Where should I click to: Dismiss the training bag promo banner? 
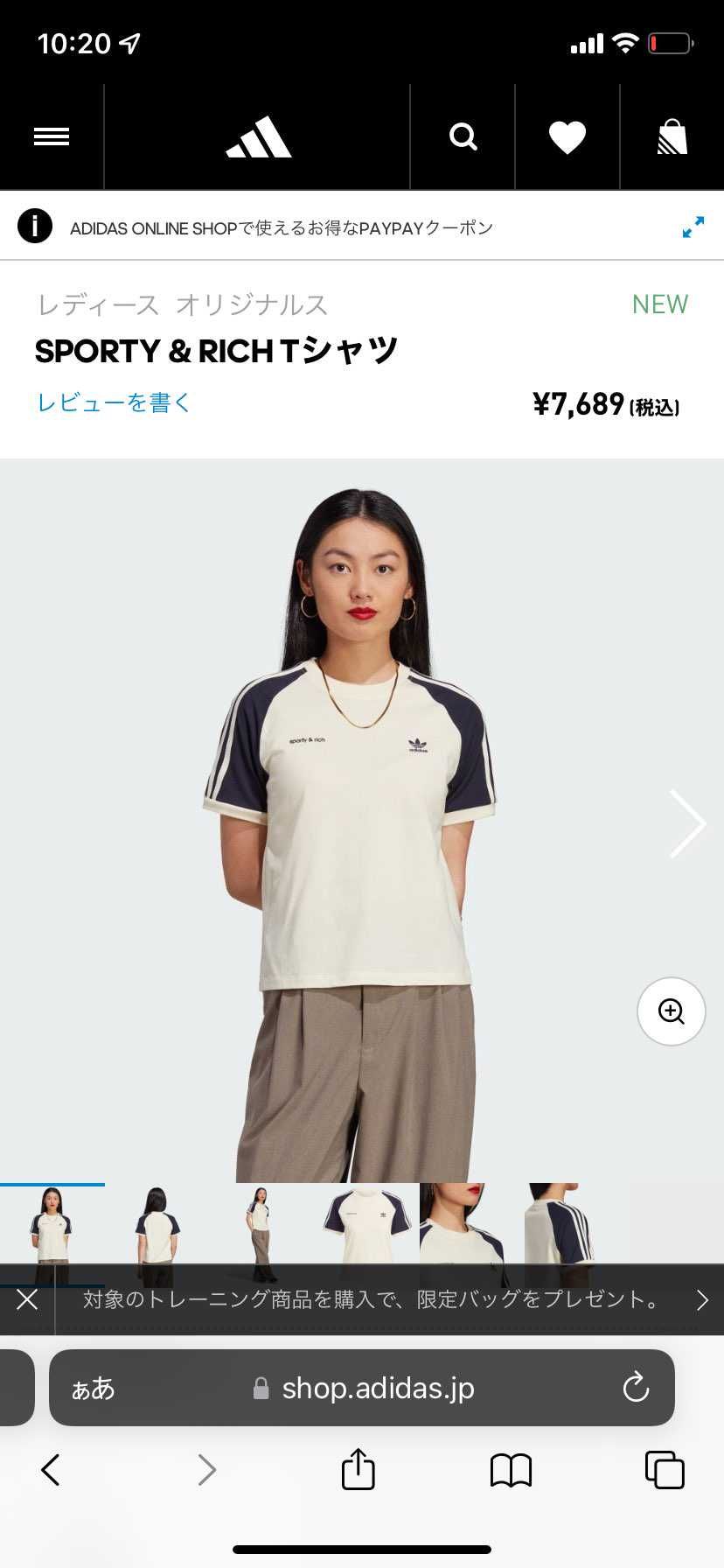(27, 1299)
